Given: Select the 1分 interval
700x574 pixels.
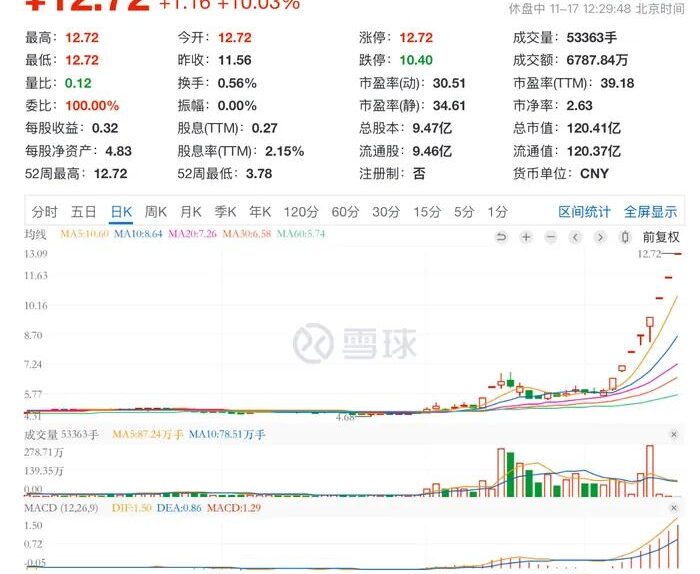Looking at the screenshot, I should [497, 212].
